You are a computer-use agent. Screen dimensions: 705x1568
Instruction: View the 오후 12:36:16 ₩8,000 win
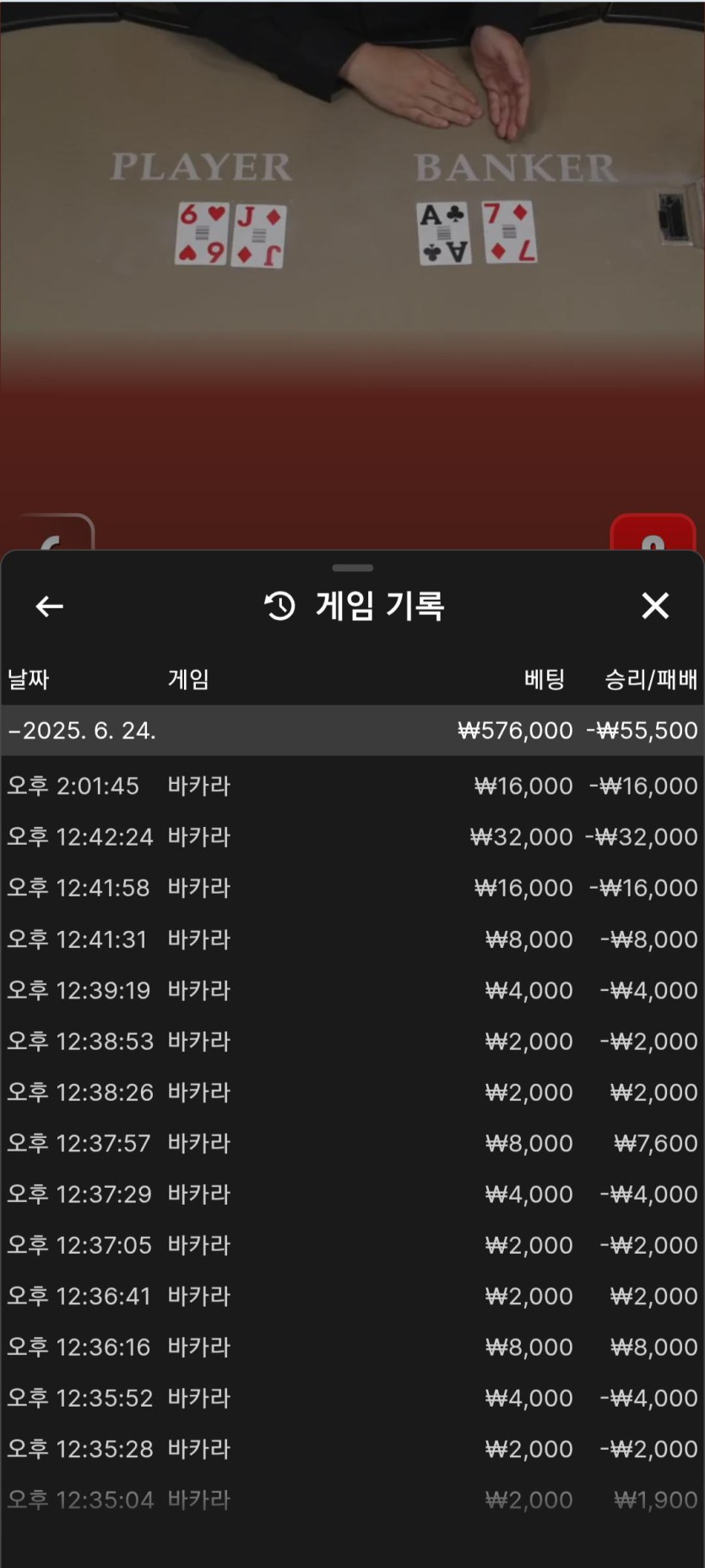[352, 1347]
